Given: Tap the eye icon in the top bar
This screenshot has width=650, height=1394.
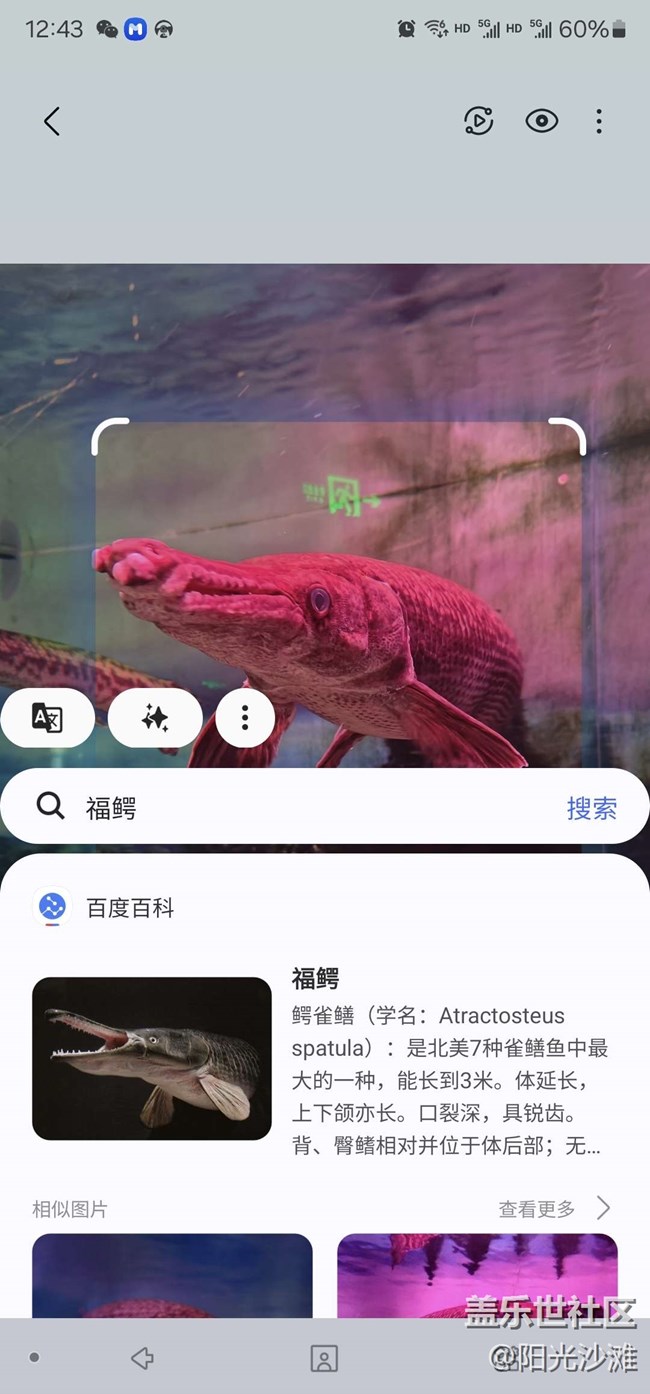Looking at the screenshot, I should point(541,121).
